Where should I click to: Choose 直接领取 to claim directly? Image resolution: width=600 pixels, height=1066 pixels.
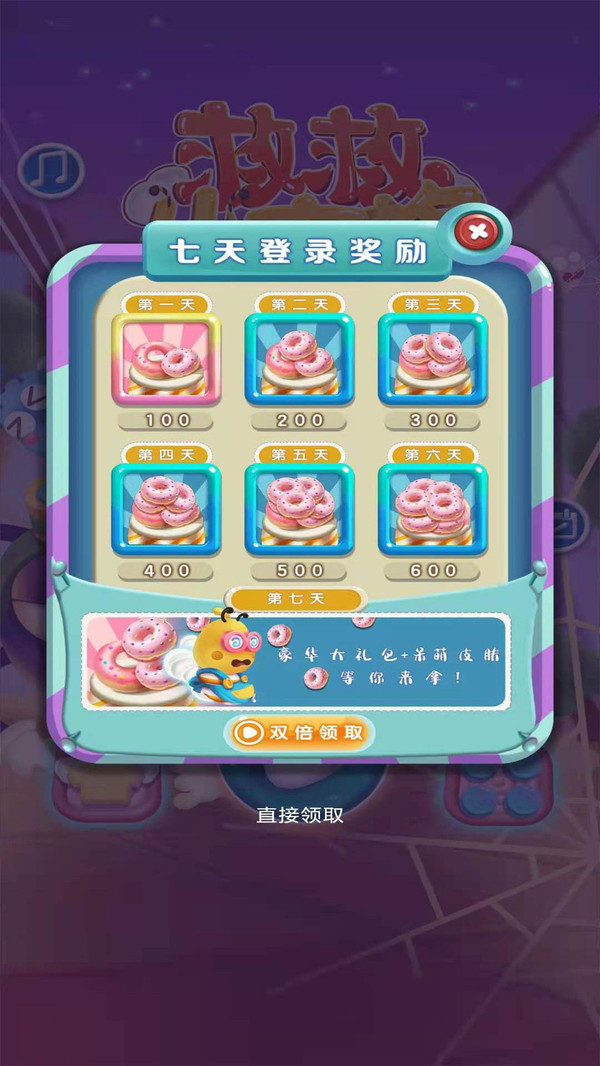click(299, 814)
